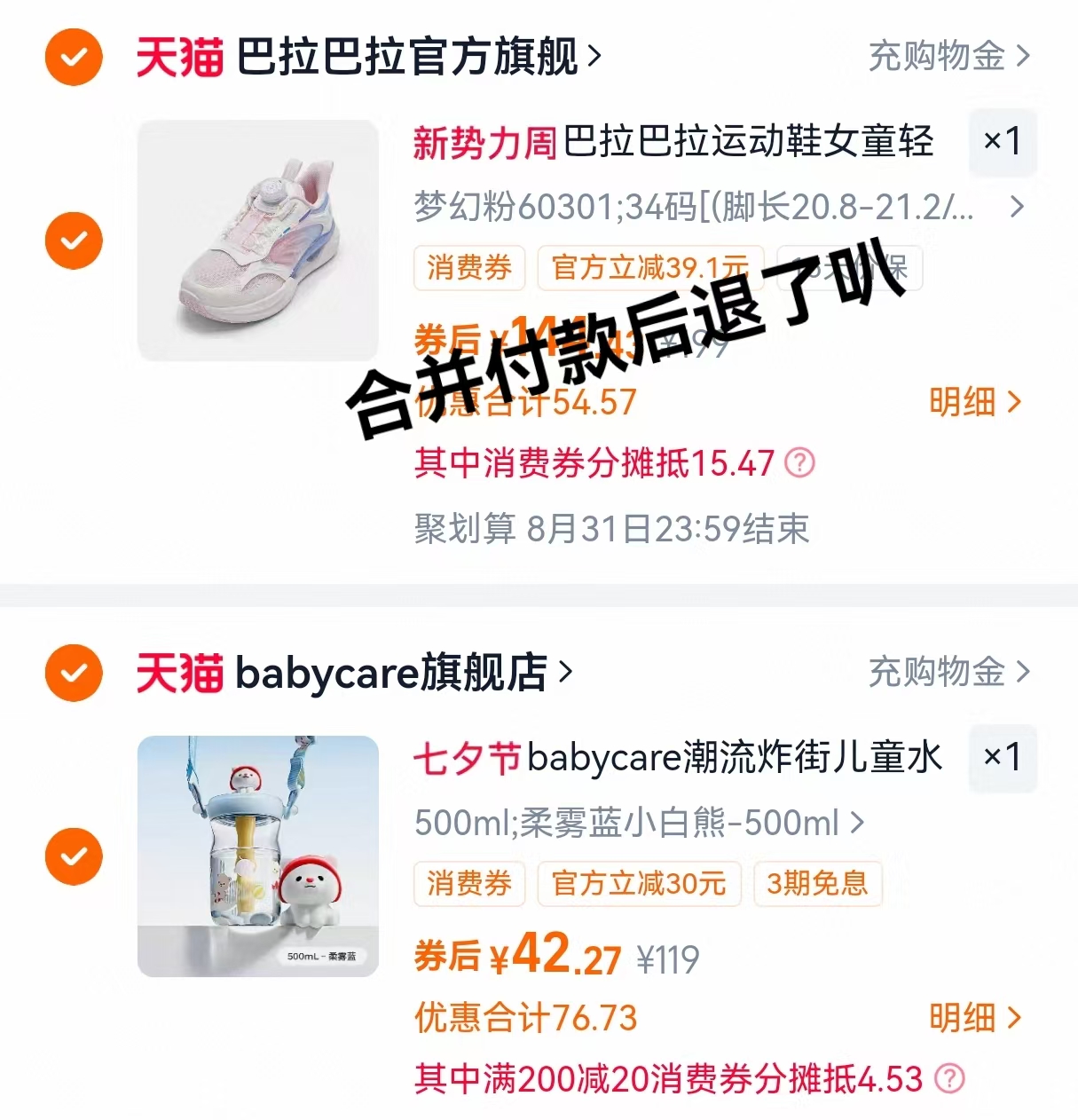Tap the 官方立减30元 tag on the water bottle
Screen dimensions: 1078x1120
coord(639,884)
